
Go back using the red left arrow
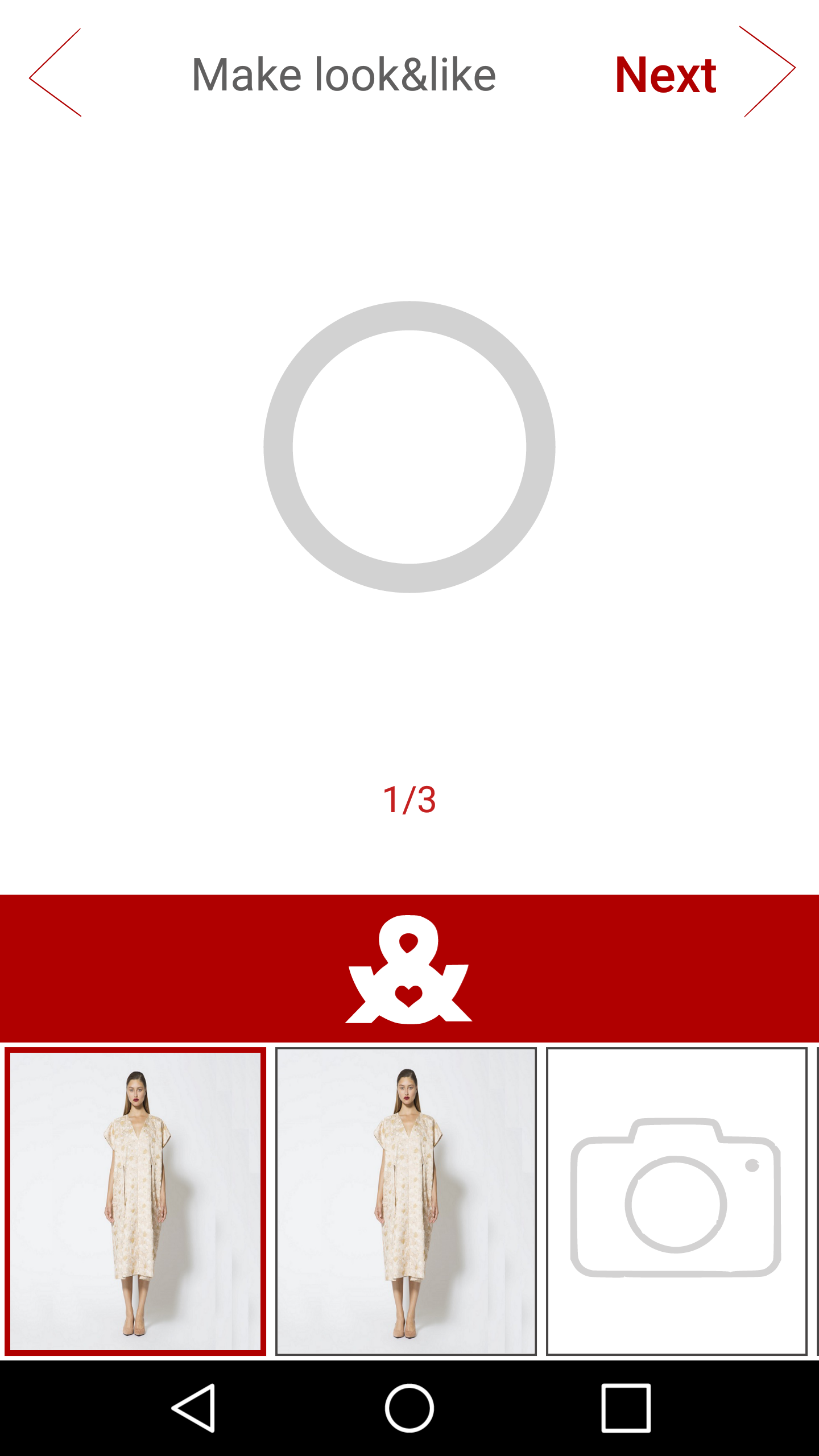click(x=55, y=73)
